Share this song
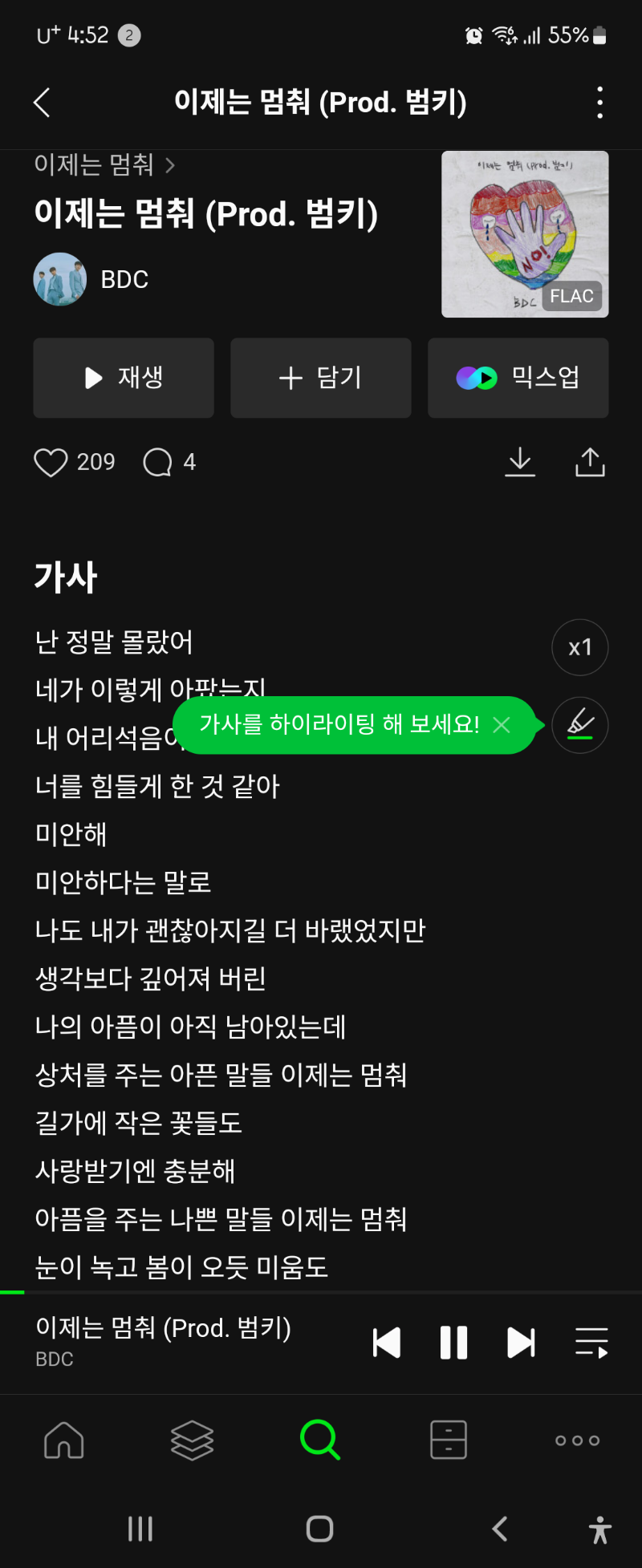The height and width of the screenshot is (1568, 642). 590,462
